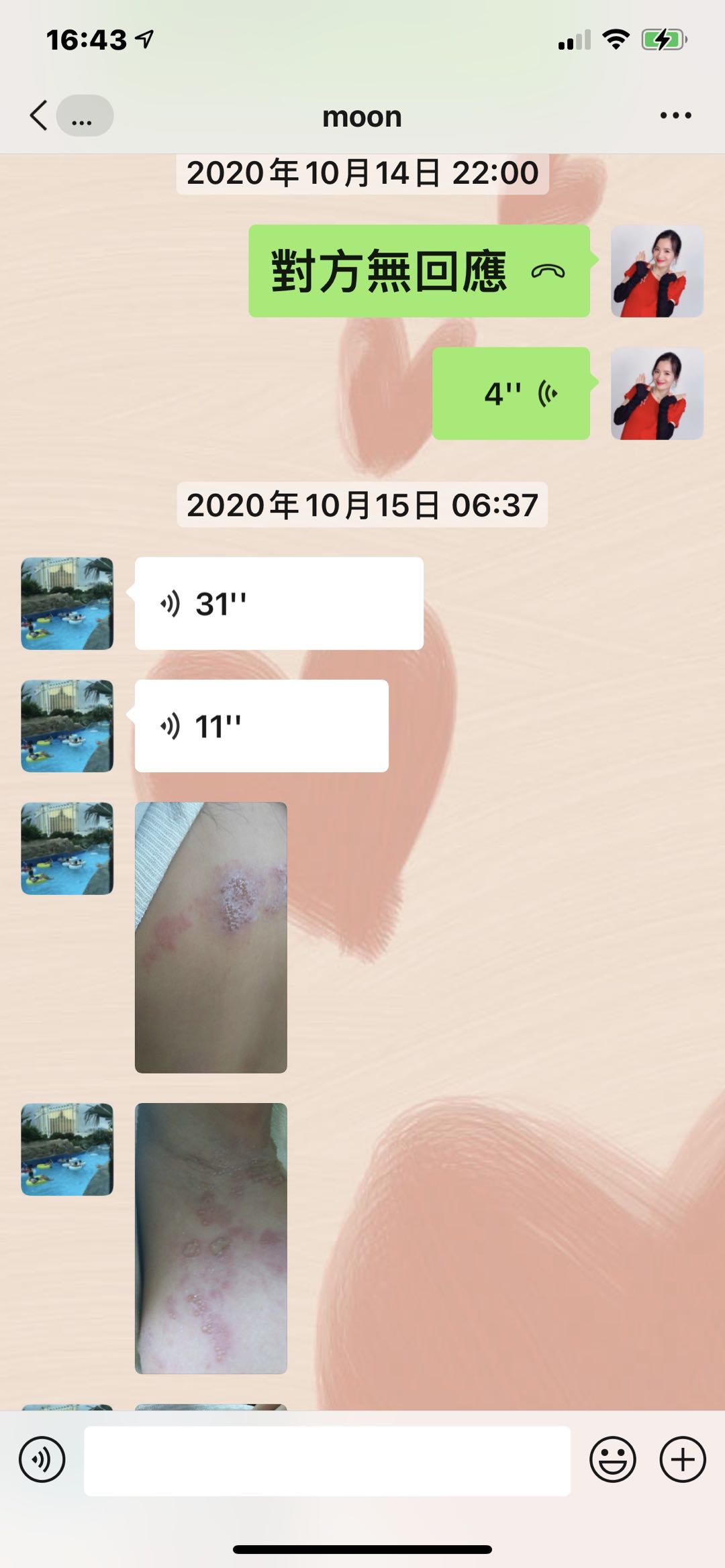The image size is (725, 1568).
Task: Play the 31-second voice message
Action: (x=279, y=603)
